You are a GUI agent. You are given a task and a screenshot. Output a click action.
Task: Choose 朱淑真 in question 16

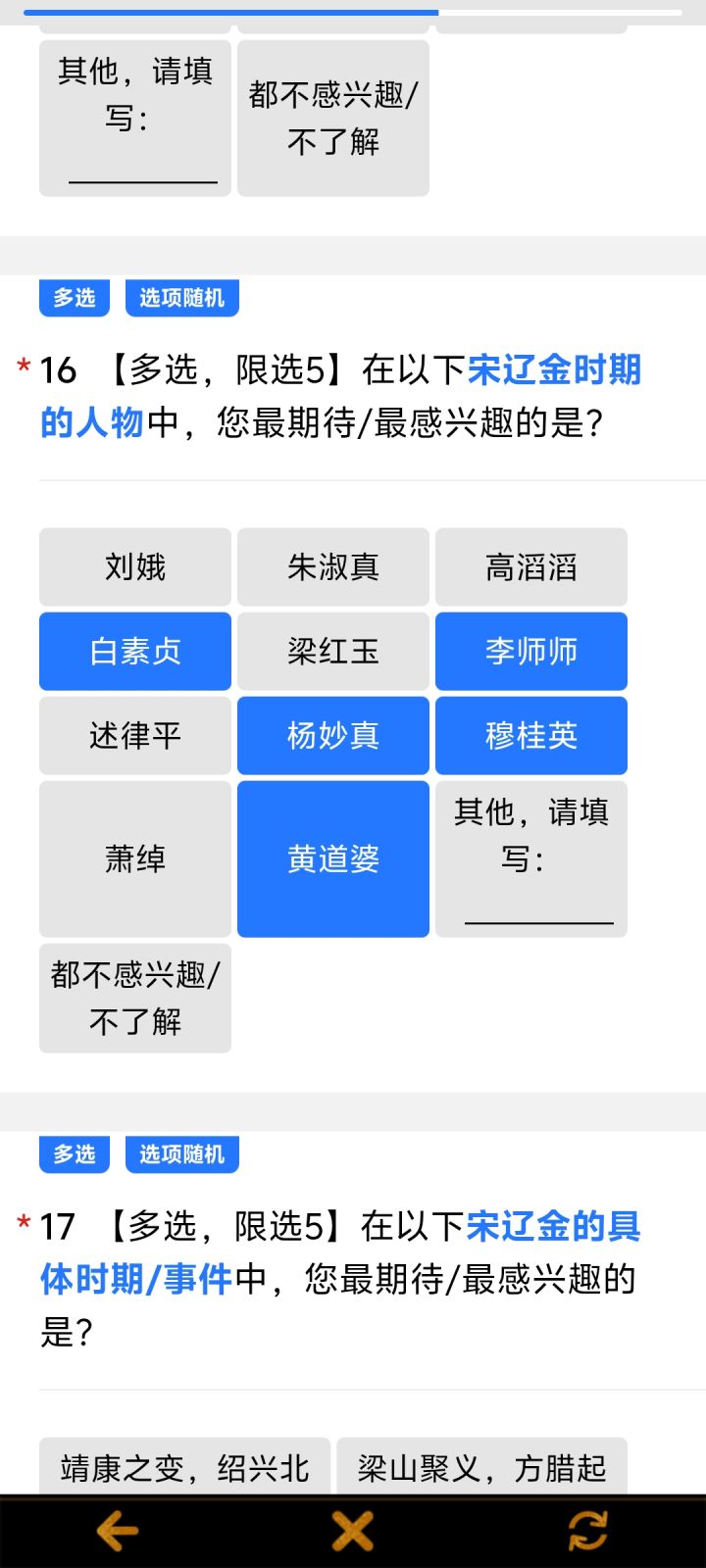[333, 566]
